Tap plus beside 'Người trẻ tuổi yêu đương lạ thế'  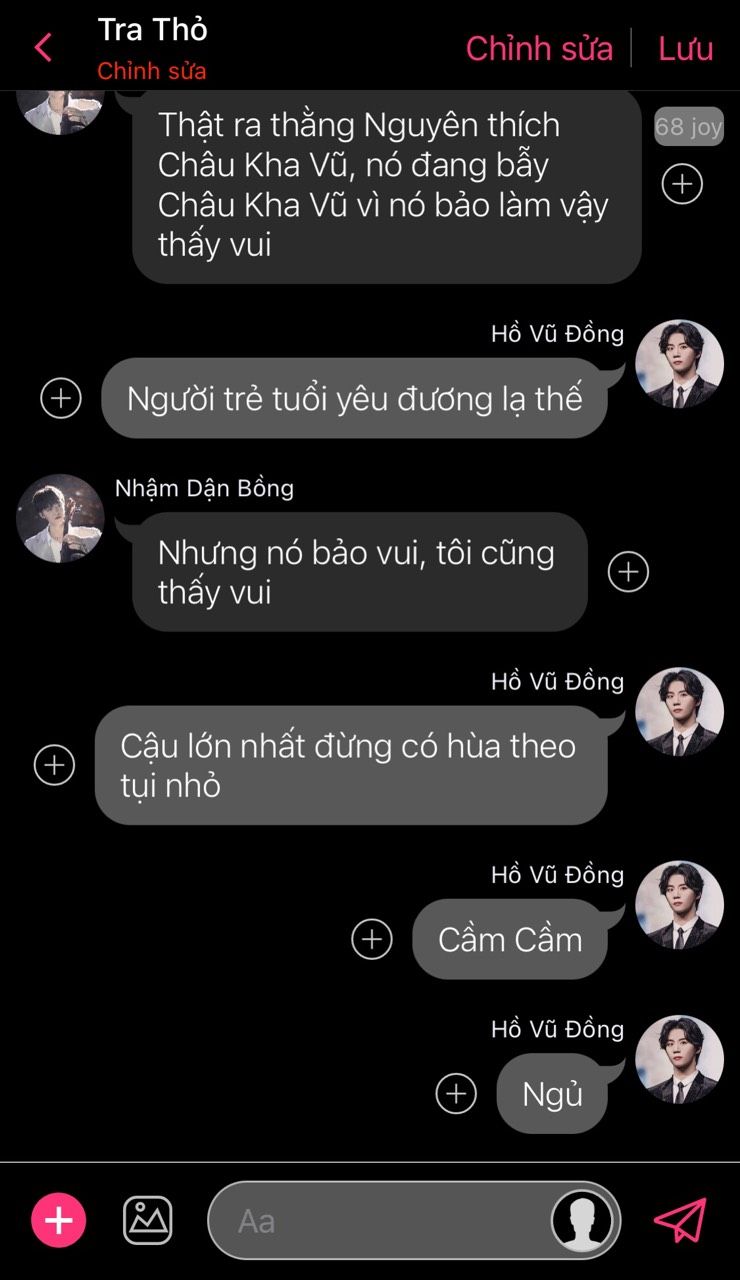point(61,398)
